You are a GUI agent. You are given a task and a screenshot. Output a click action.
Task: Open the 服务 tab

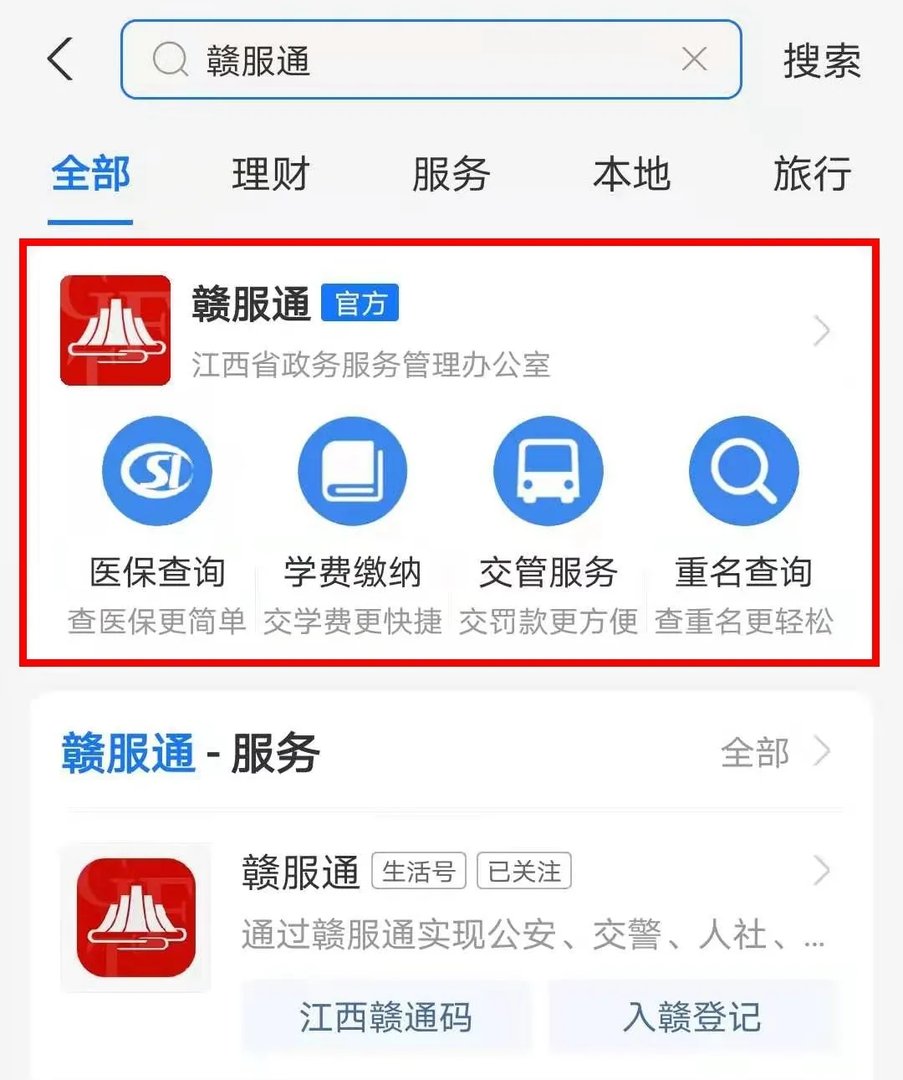[x=451, y=174]
